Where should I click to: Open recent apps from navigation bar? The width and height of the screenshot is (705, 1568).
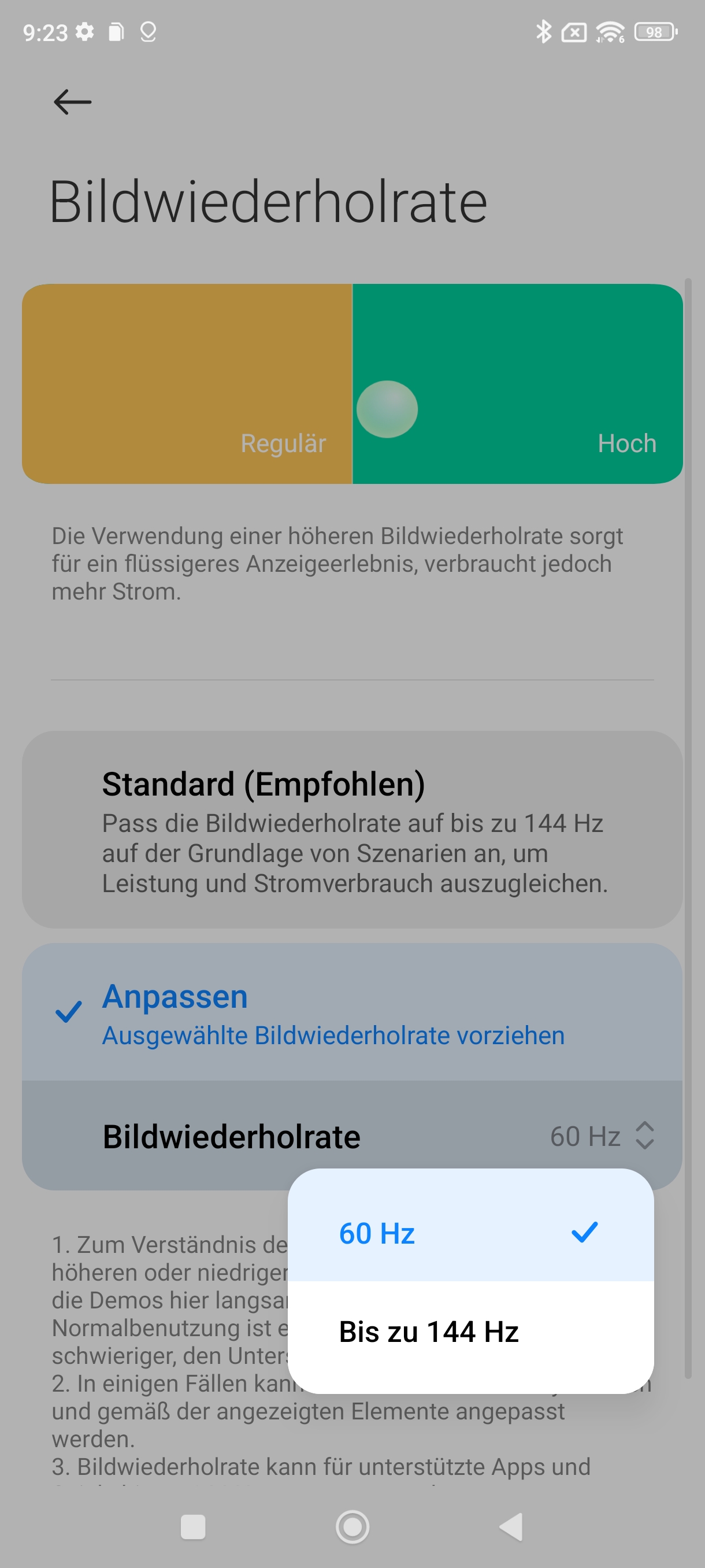tap(193, 1526)
